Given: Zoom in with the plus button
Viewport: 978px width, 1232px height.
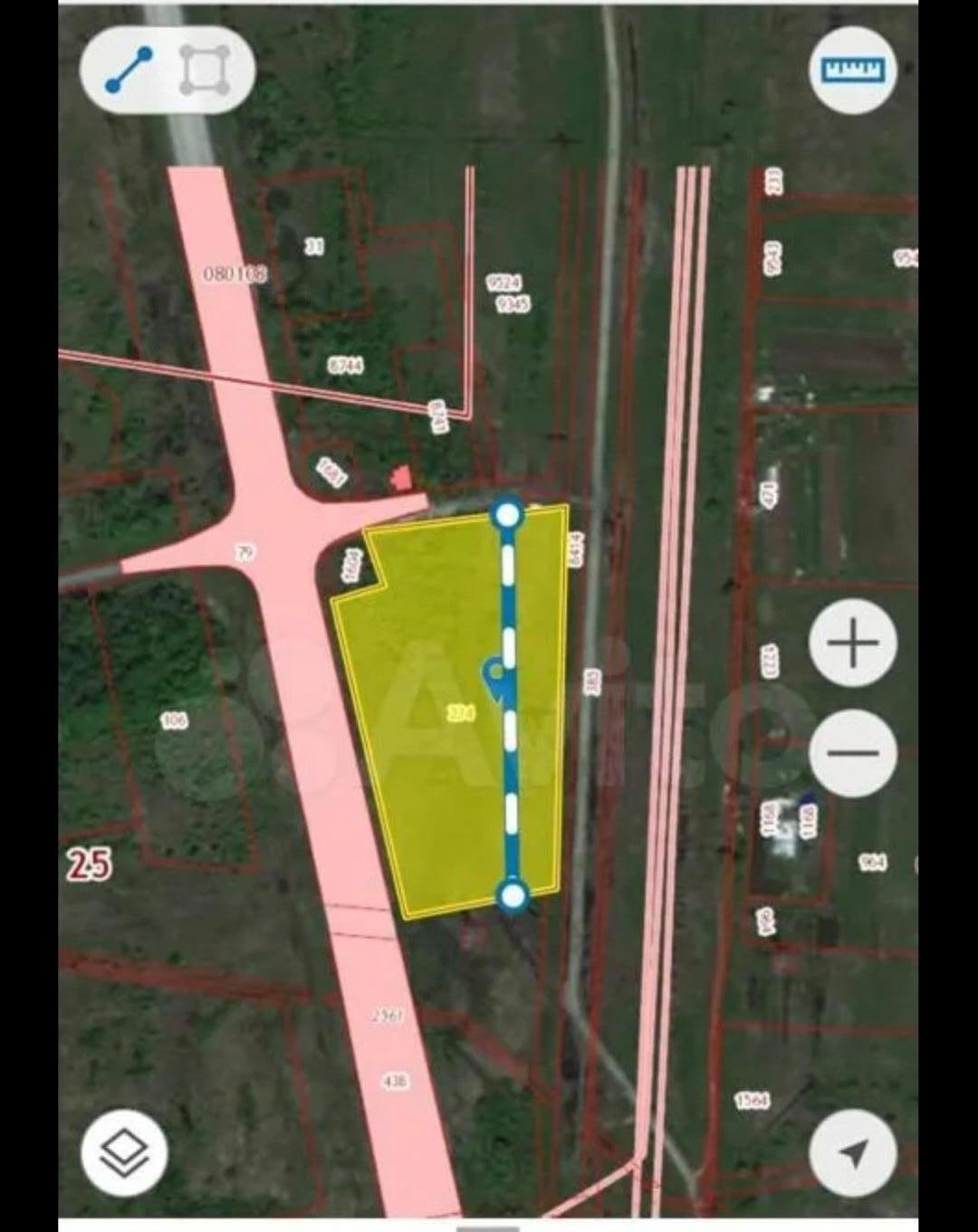Looking at the screenshot, I should (x=852, y=644).
